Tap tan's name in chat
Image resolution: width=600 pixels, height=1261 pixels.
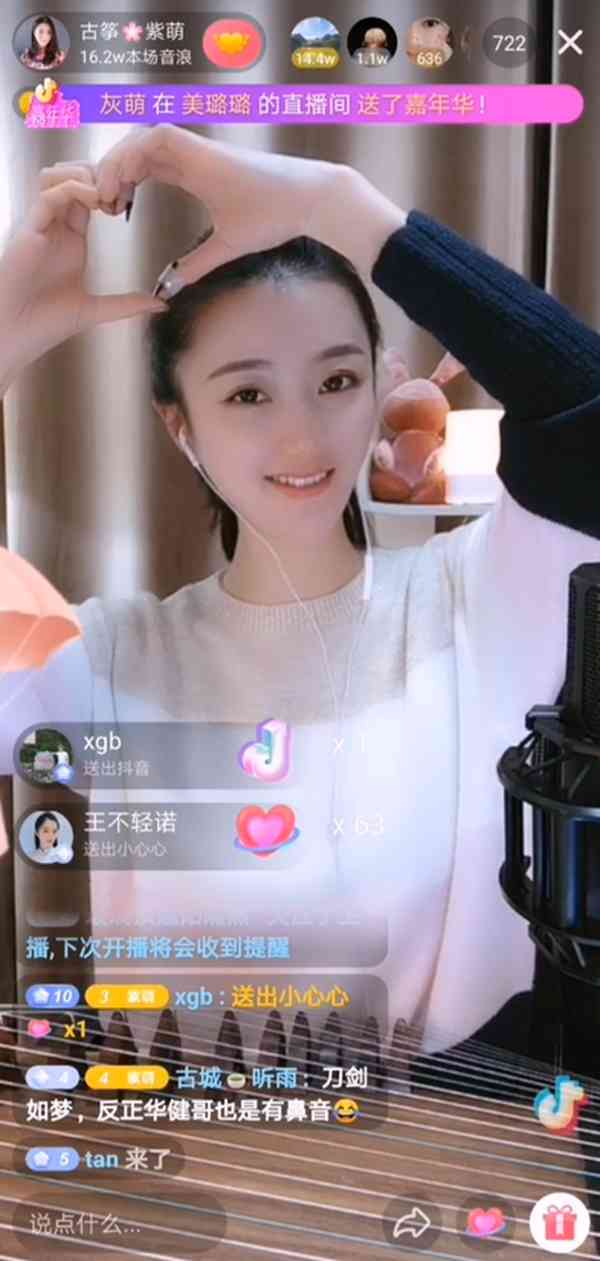pyautogui.click(x=100, y=1159)
